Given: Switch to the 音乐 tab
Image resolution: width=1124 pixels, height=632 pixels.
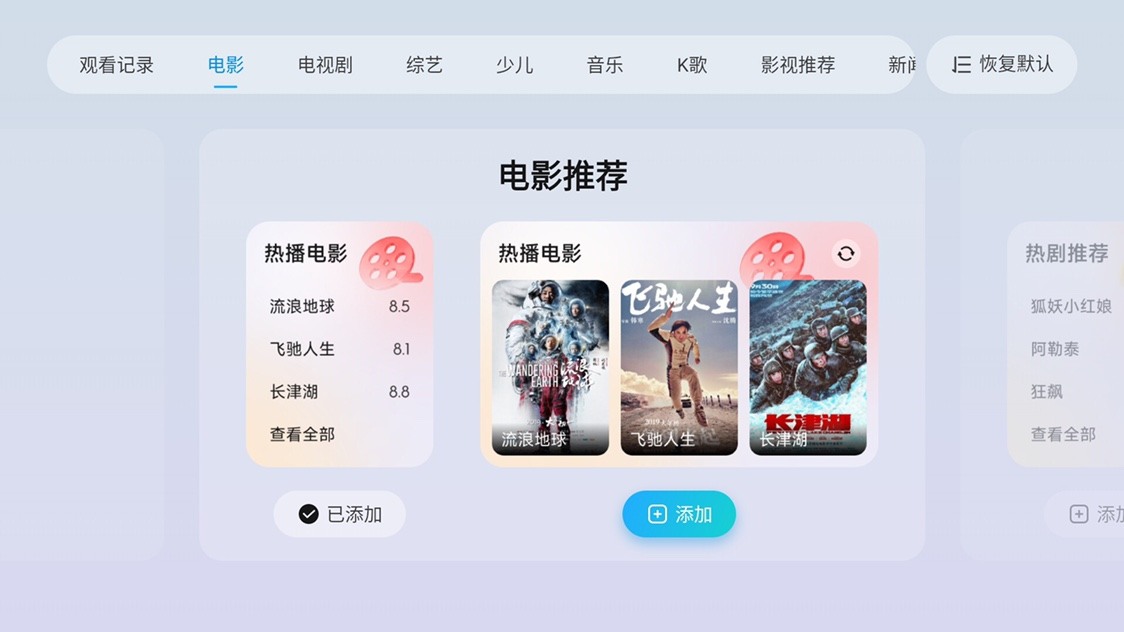Looking at the screenshot, I should [x=604, y=65].
